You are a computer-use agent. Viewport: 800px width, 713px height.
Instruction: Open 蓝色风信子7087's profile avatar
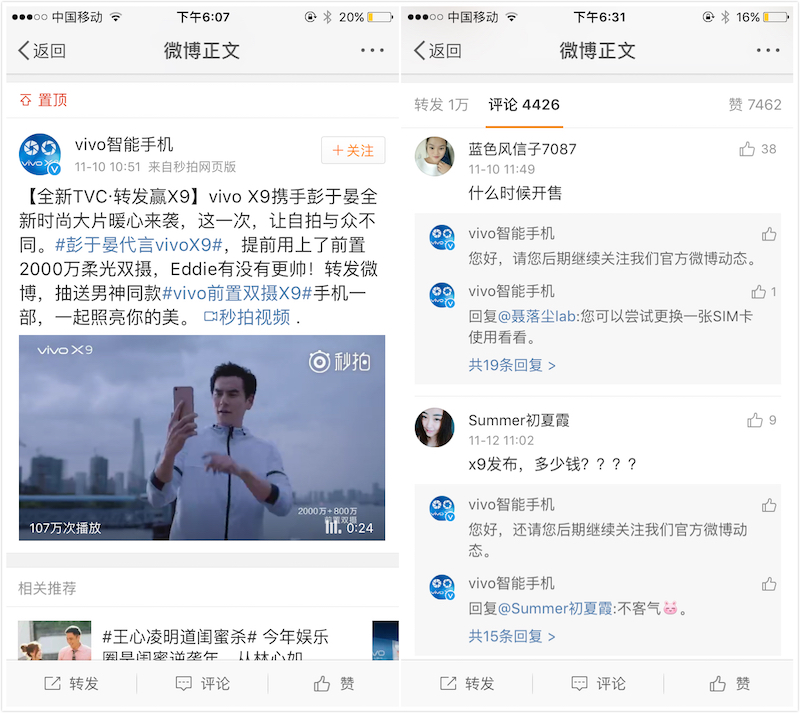click(x=435, y=157)
